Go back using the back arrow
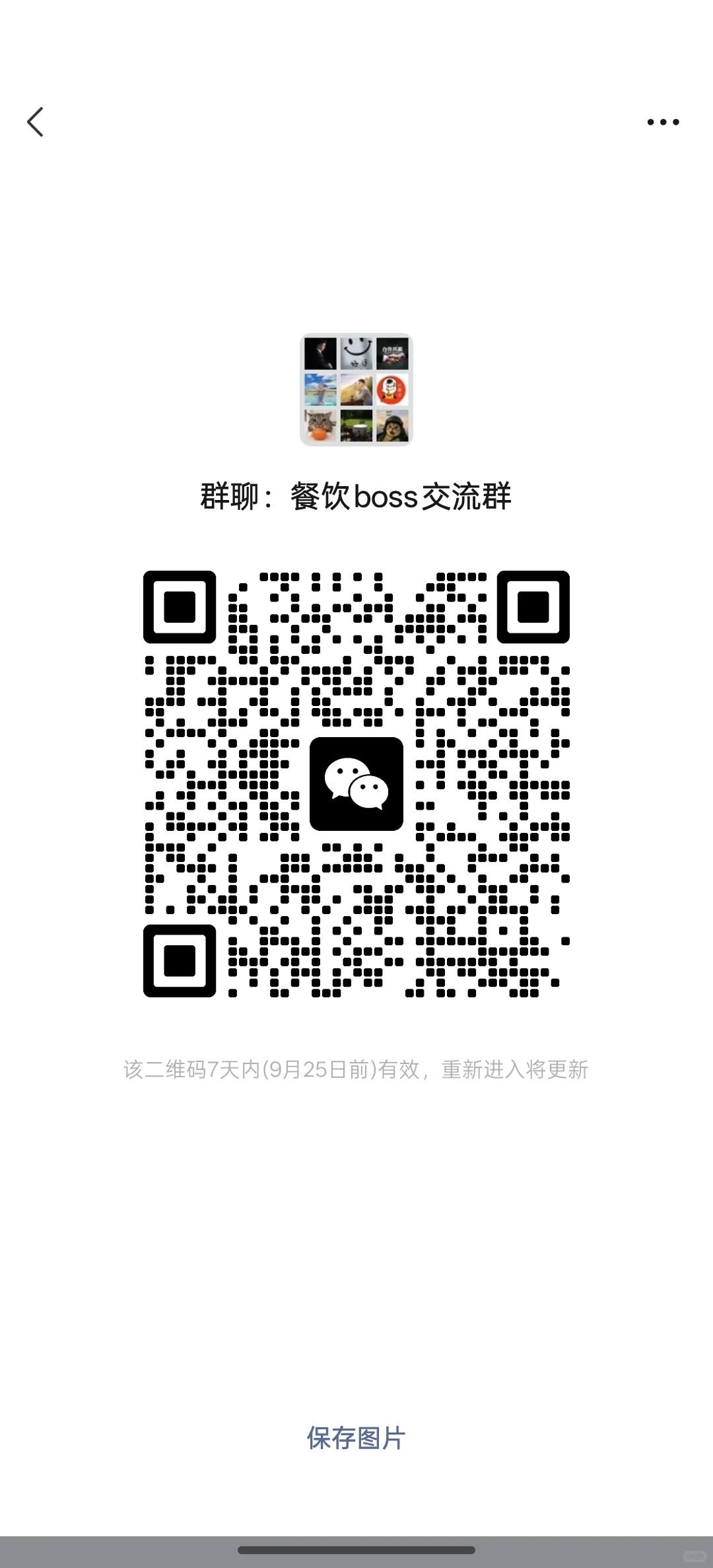This screenshot has width=713, height=1568. pyautogui.click(x=36, y=122)
